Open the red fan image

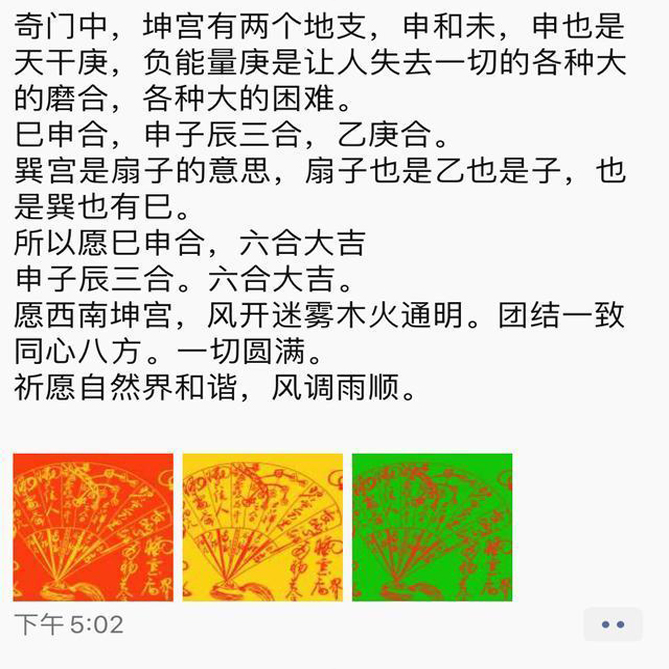pyautogui.click(x=93, y=527)
